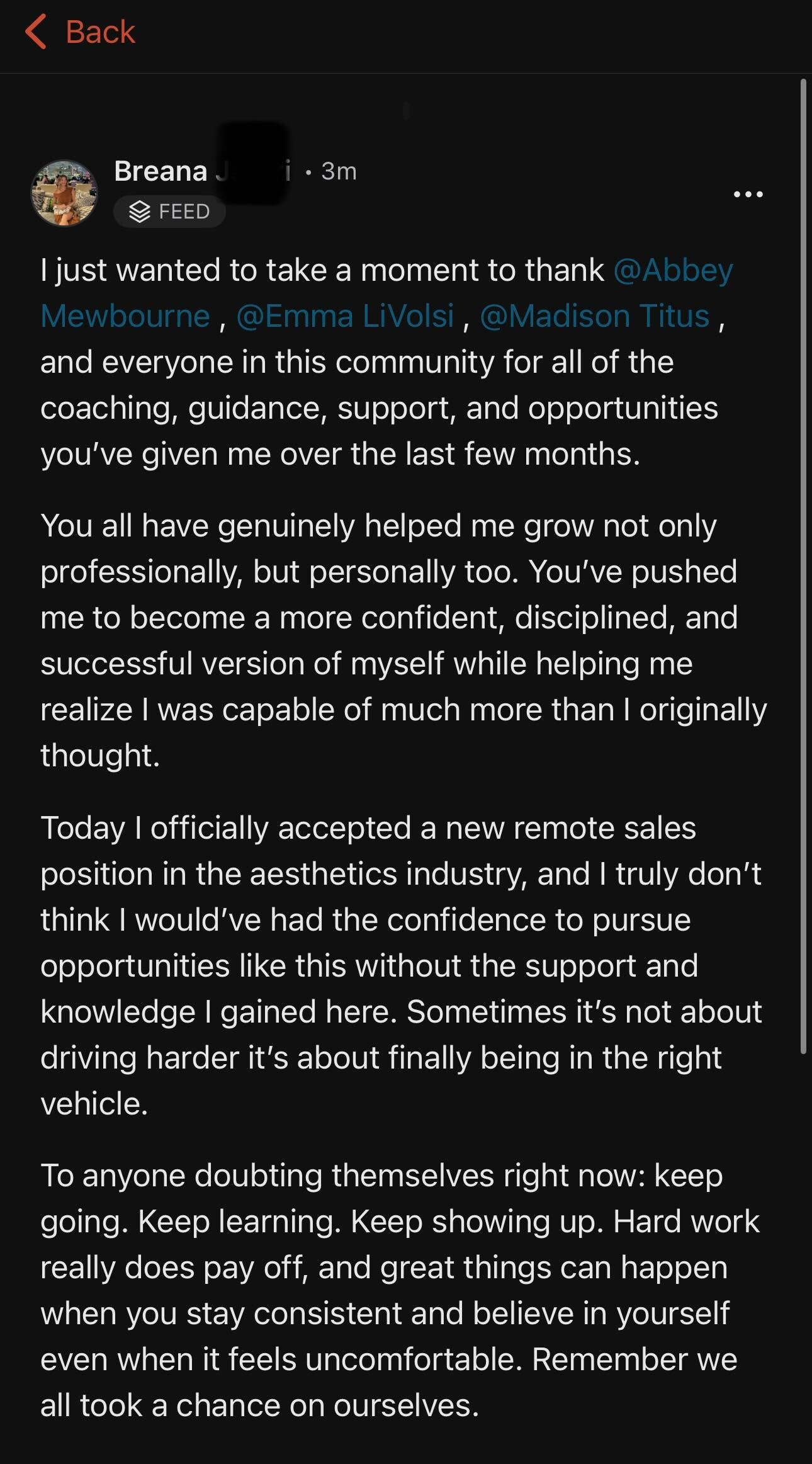Open the @Abbey Mewbourne mention

672,271
